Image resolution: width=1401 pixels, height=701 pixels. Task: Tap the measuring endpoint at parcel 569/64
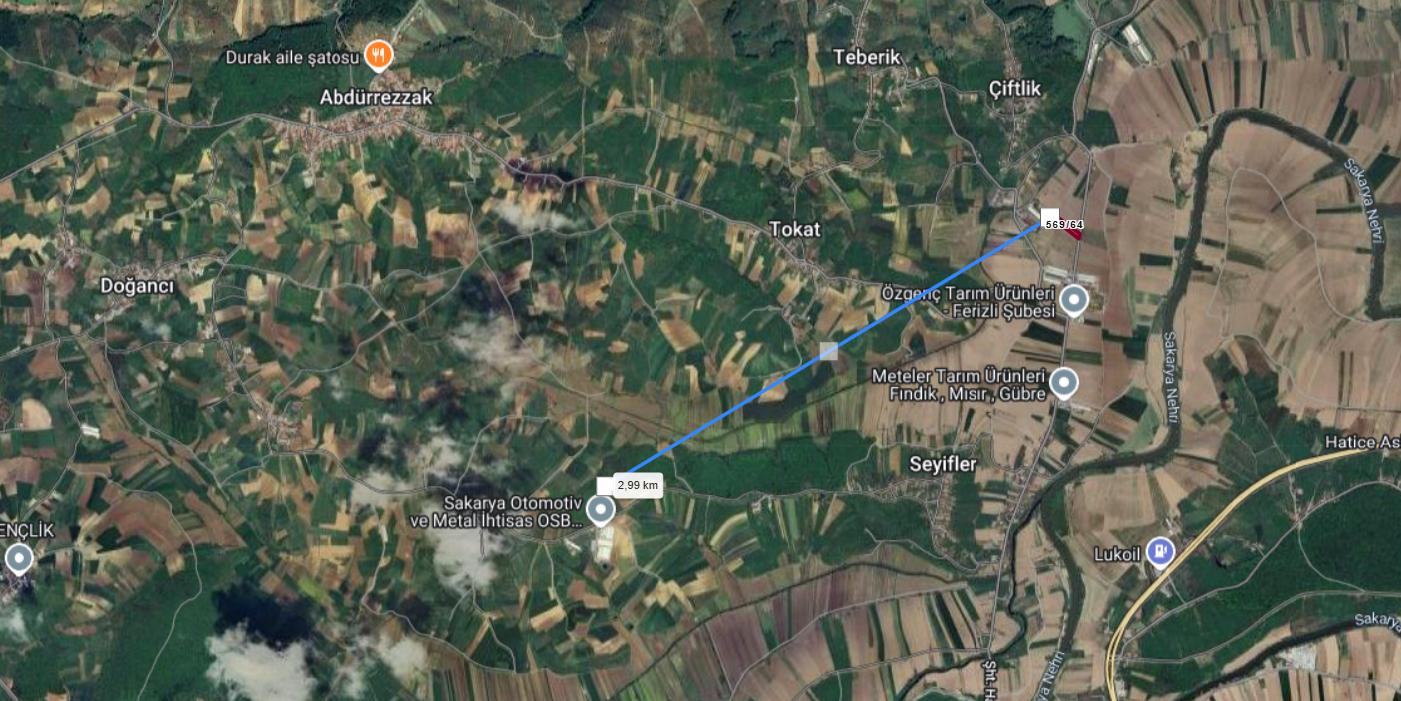coord(1050,217)
